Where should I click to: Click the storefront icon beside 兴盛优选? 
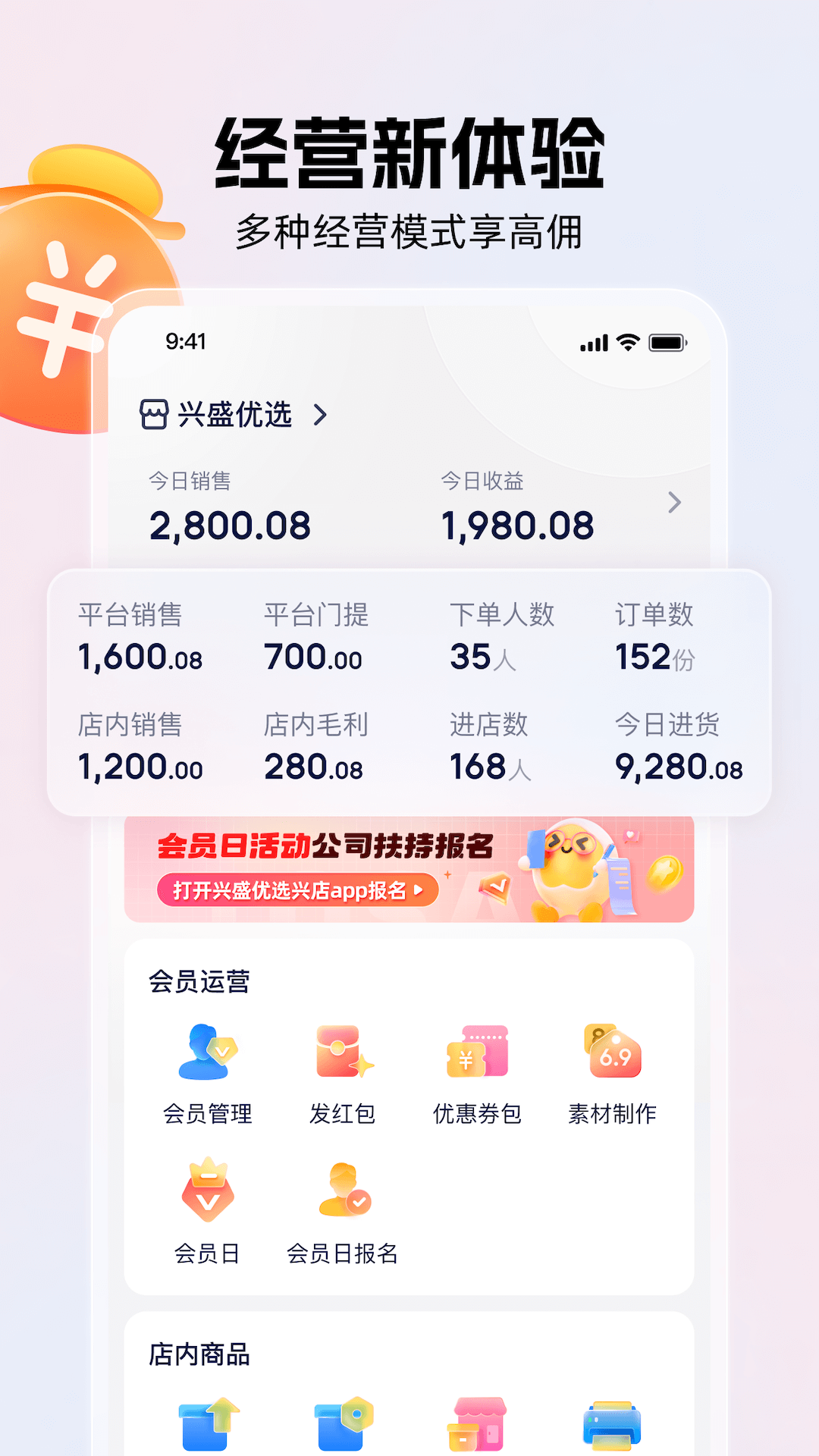153,415
